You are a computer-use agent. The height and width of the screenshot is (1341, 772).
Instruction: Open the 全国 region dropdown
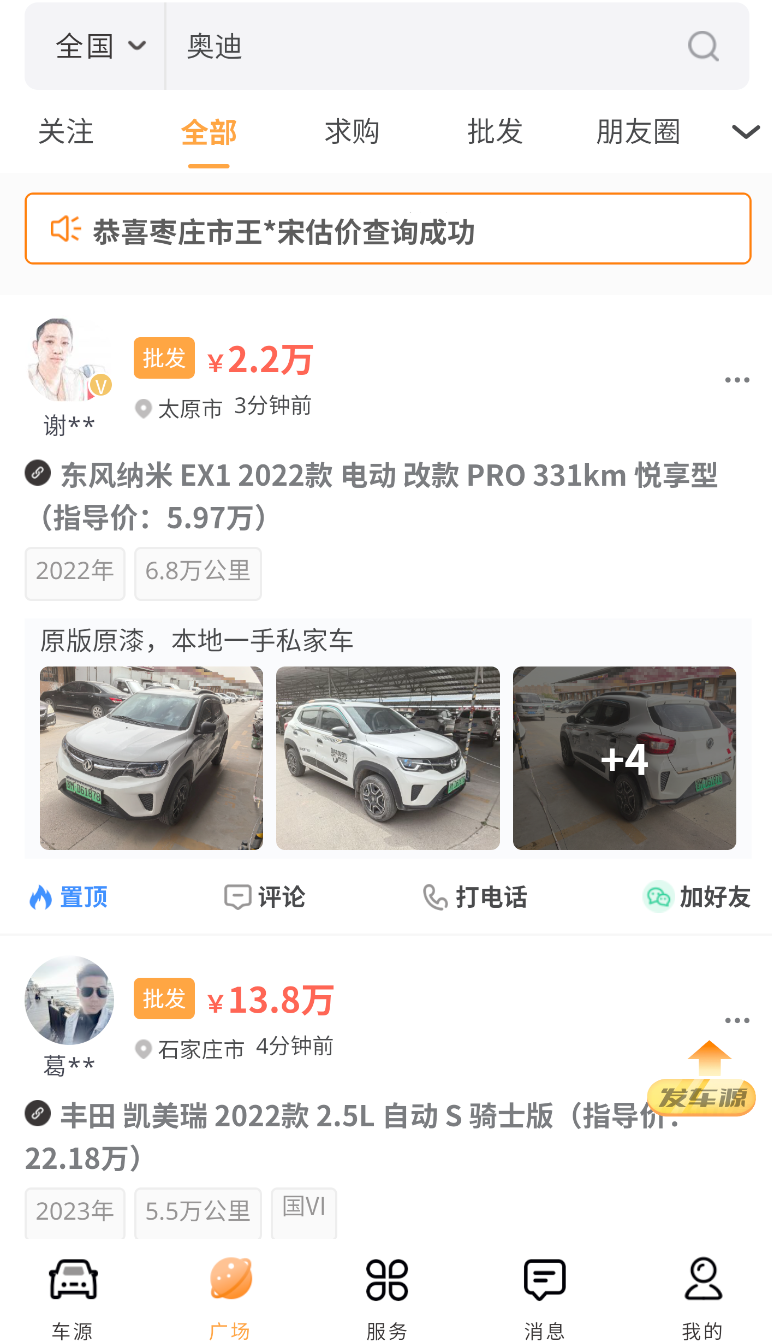pyautogui.click(x=100, y=46)
